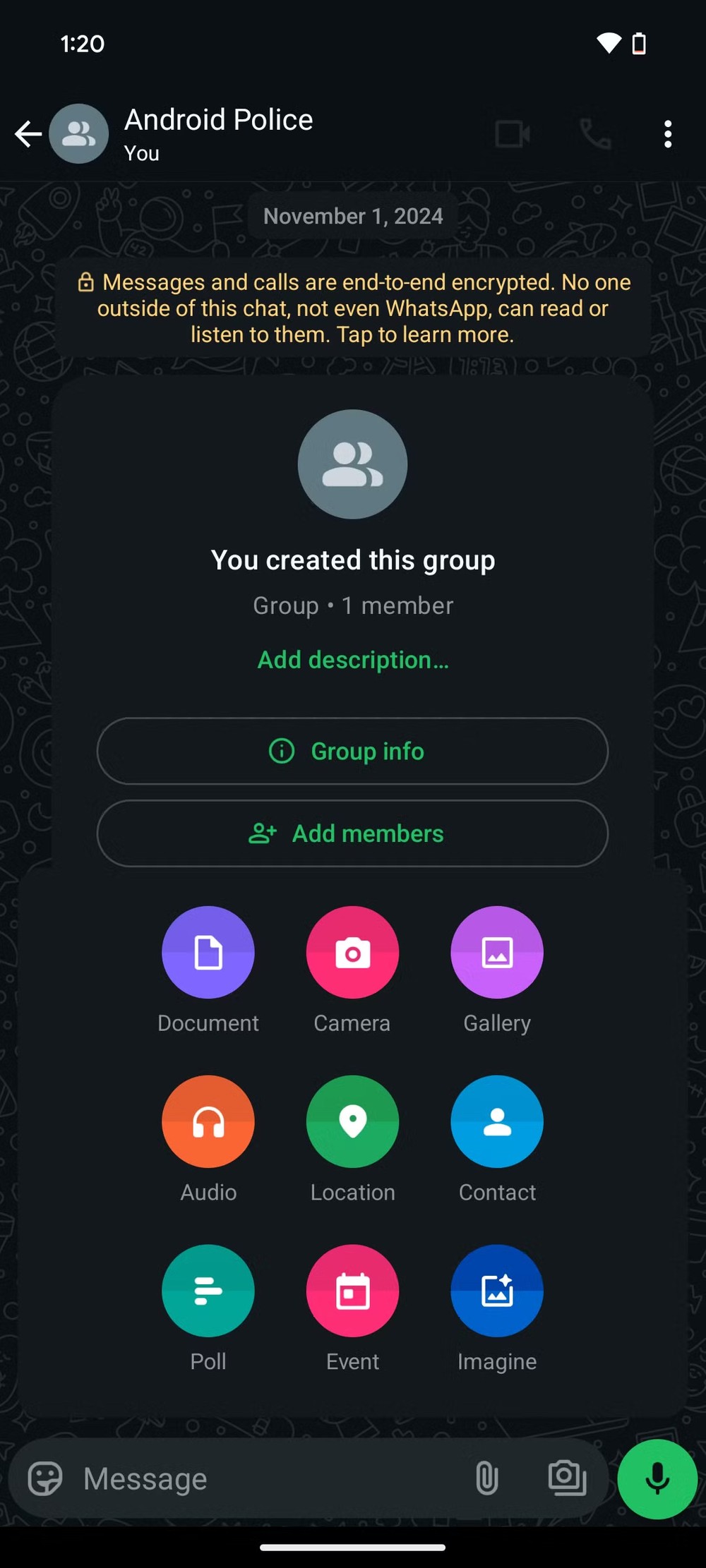Focus the Message text field

[x=268, y=1478]
